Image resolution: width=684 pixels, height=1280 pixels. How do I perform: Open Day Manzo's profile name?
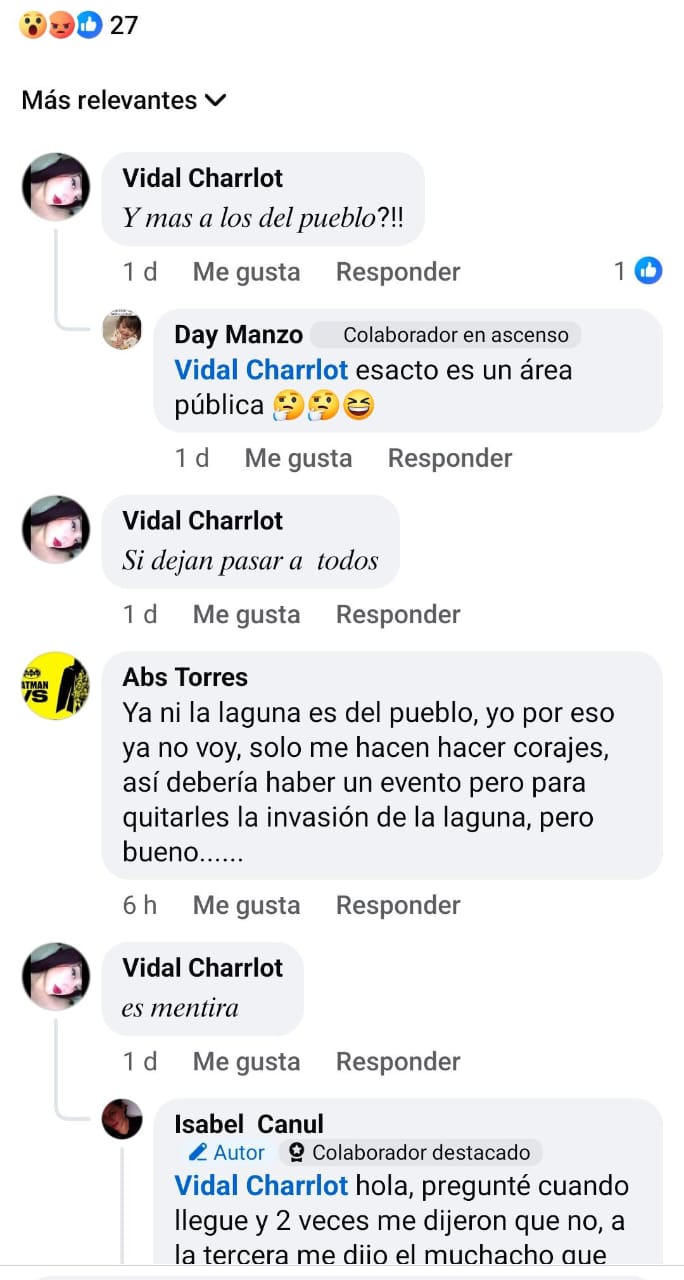point(238,335)
